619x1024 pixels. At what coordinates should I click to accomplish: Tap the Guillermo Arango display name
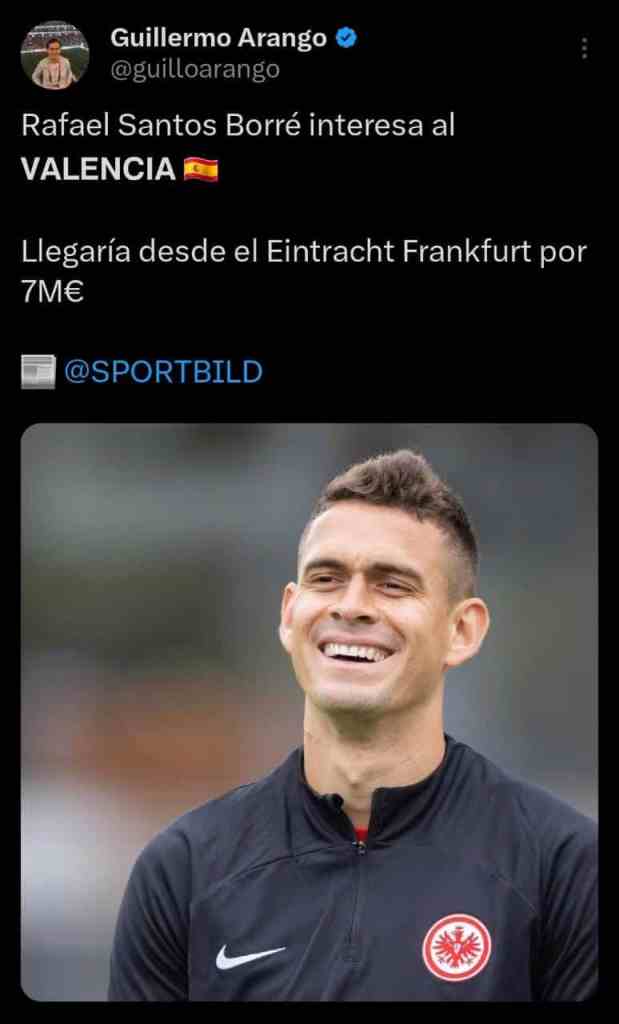coord(218,39)
